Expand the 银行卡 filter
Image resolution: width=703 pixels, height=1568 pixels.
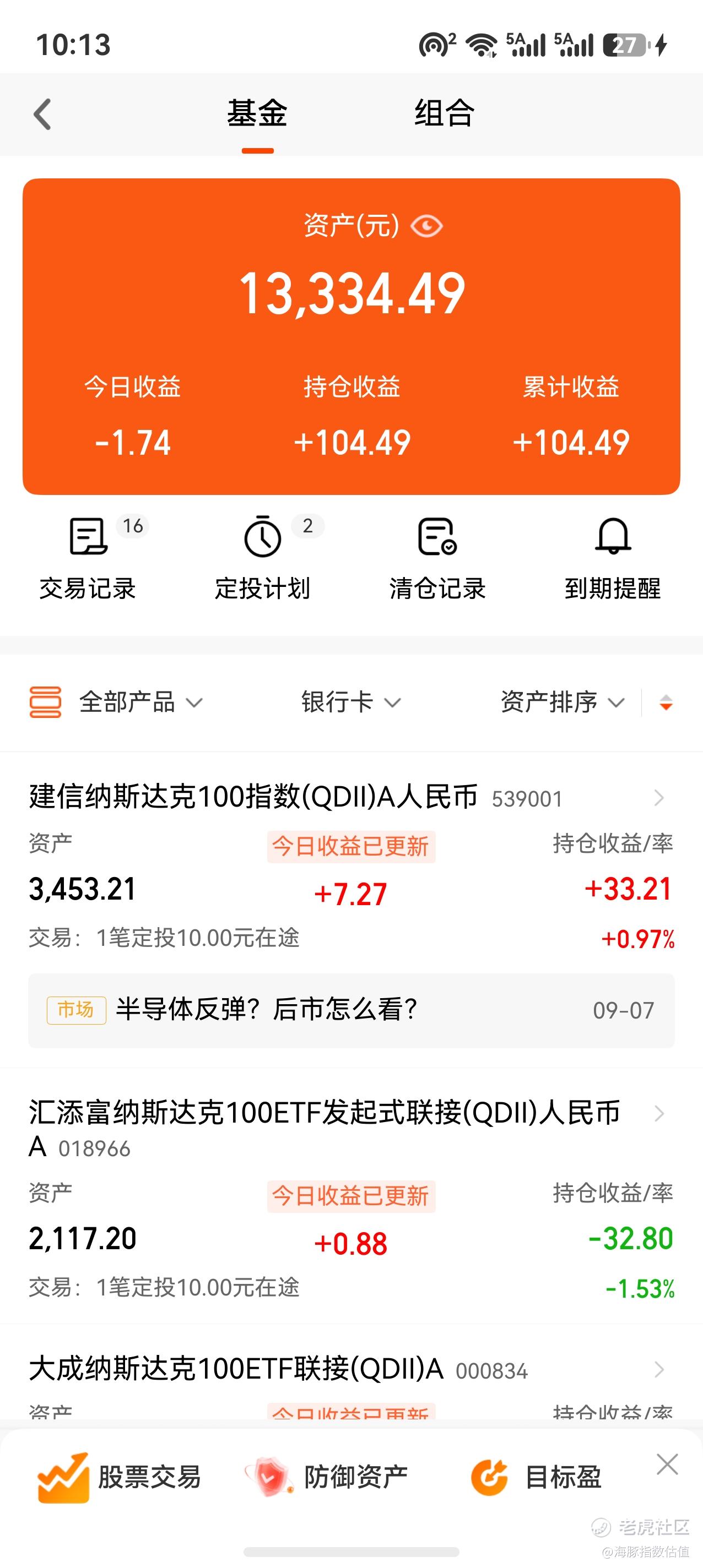[351, 702]
